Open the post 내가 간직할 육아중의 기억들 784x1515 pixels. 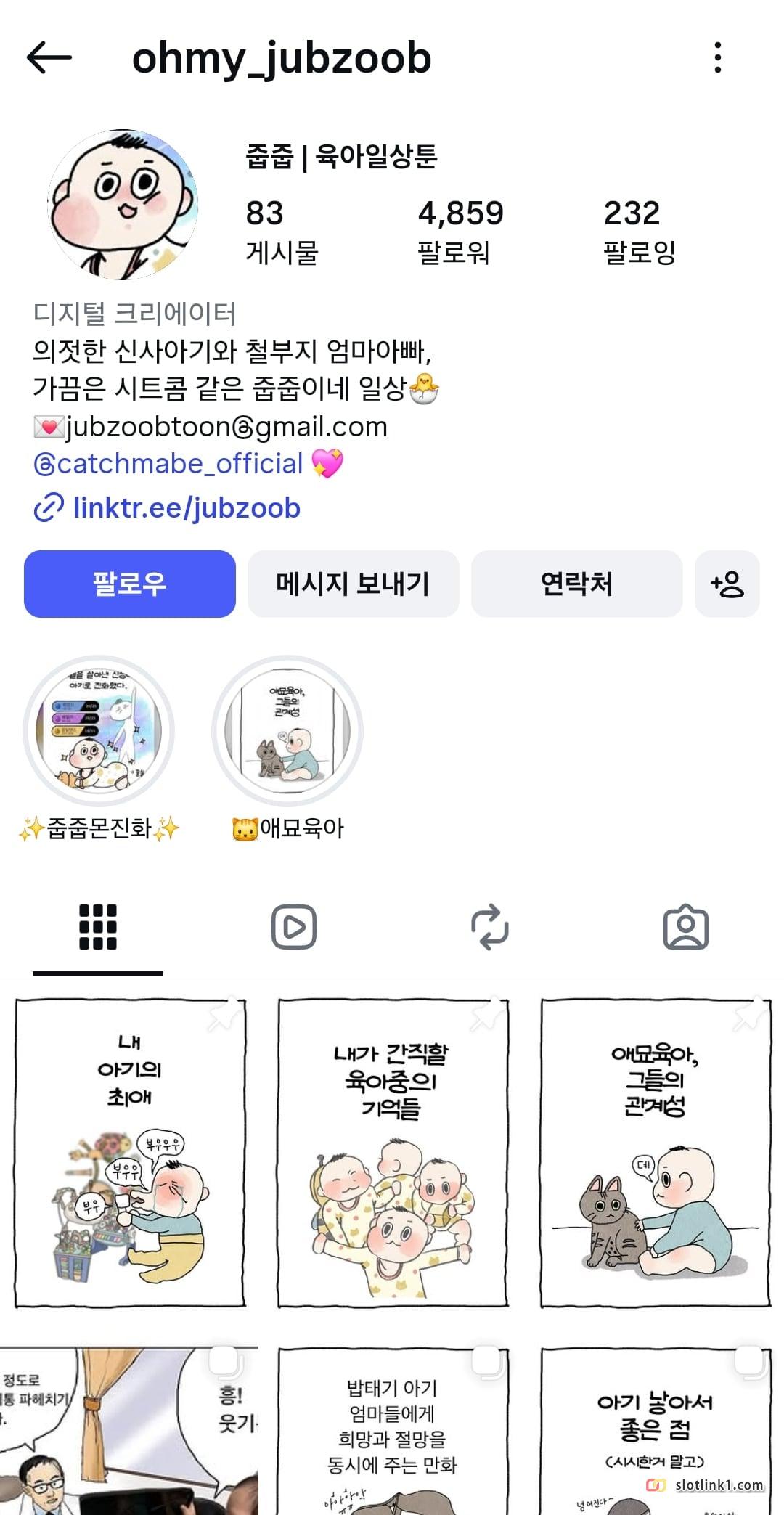[392, 1153]
